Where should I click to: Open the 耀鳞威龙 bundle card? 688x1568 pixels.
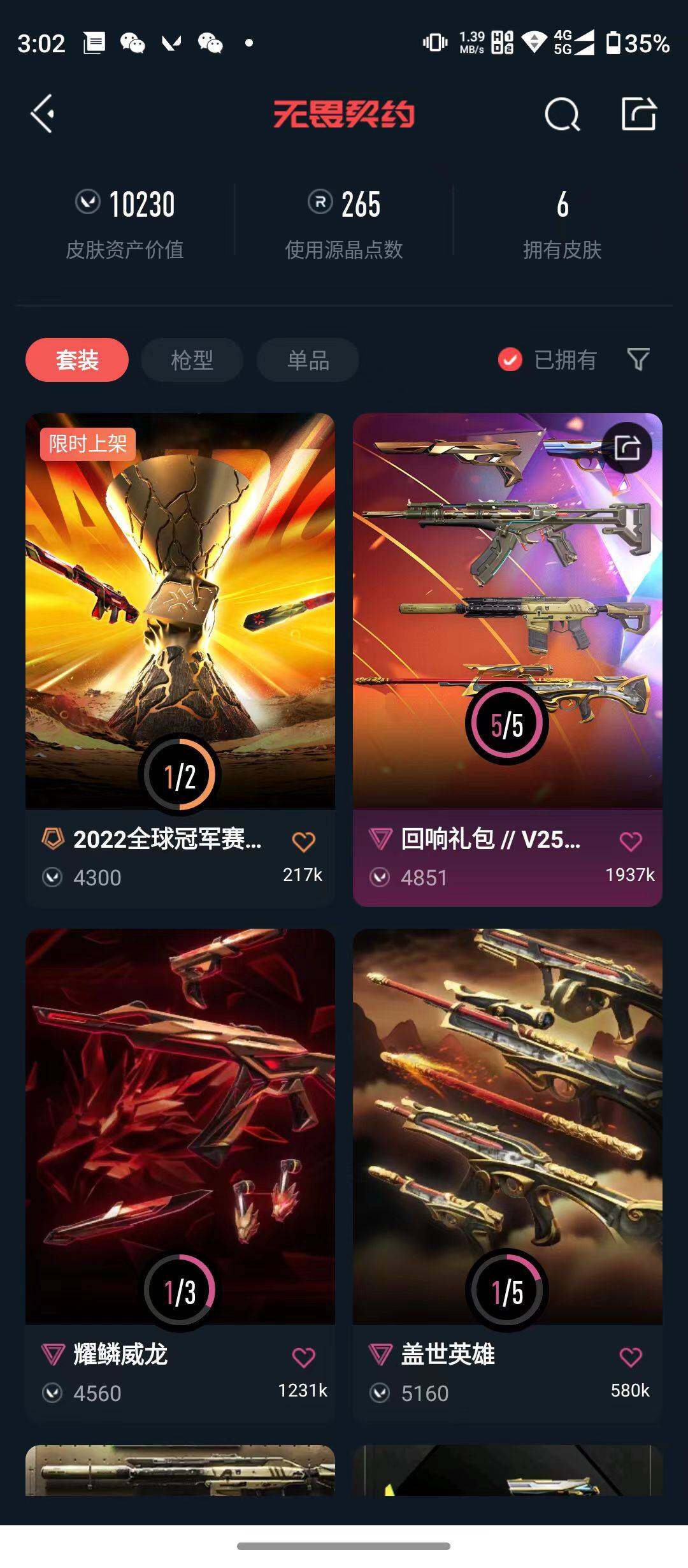180,1122
